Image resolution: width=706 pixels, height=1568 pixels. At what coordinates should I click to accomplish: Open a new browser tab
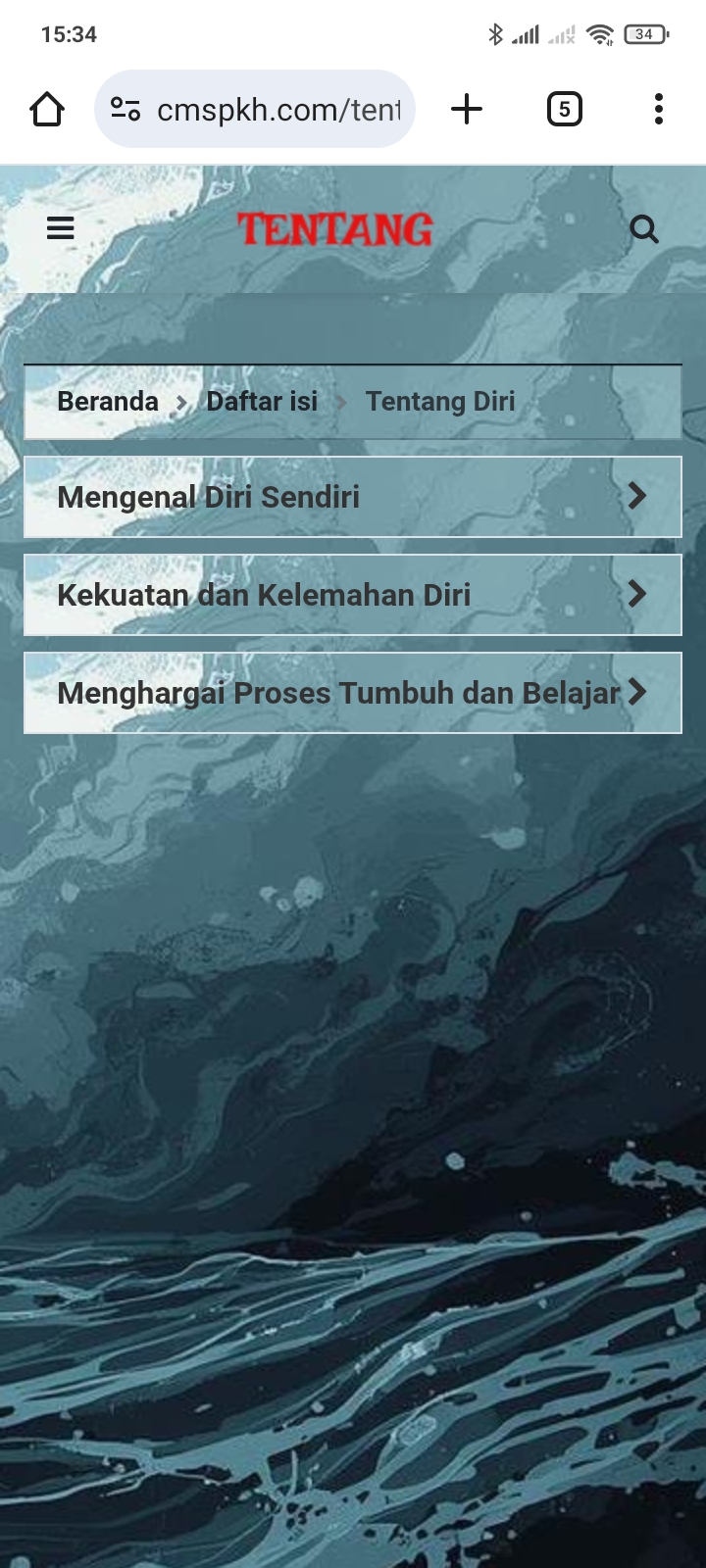[467, 109]
